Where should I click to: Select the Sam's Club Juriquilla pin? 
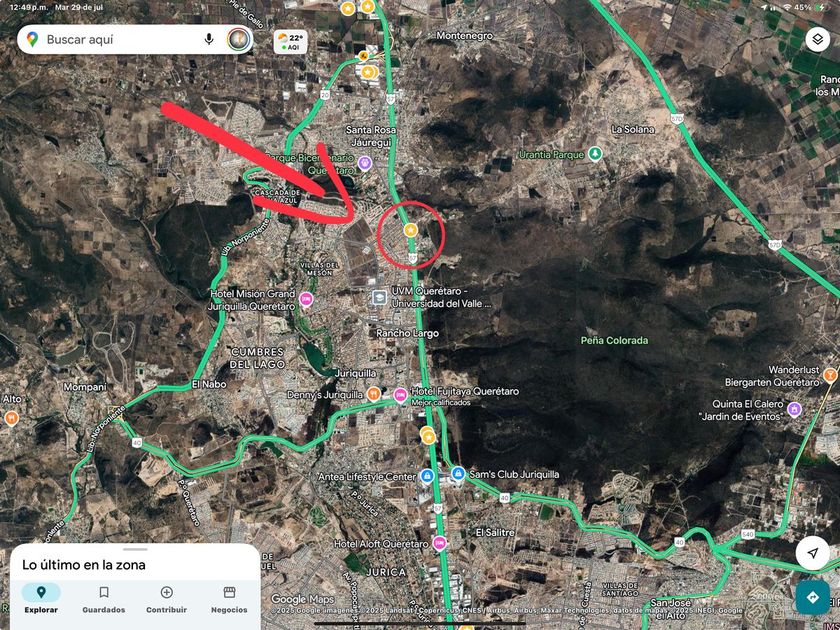click(x=458, y=474)
